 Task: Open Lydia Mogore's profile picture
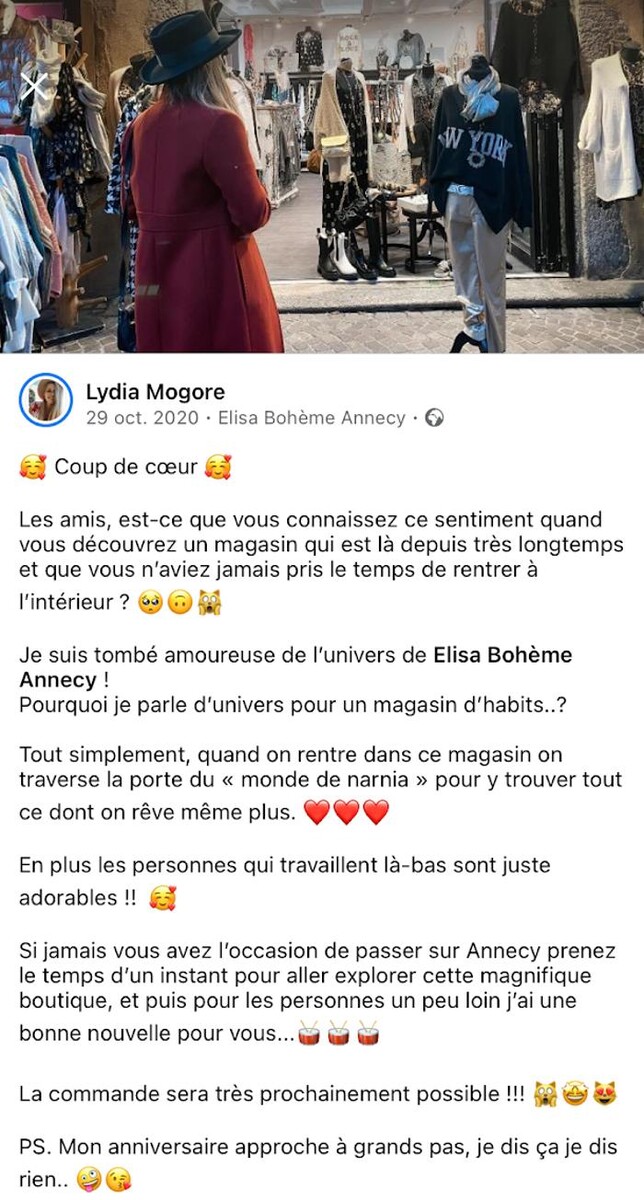(46, 401)
